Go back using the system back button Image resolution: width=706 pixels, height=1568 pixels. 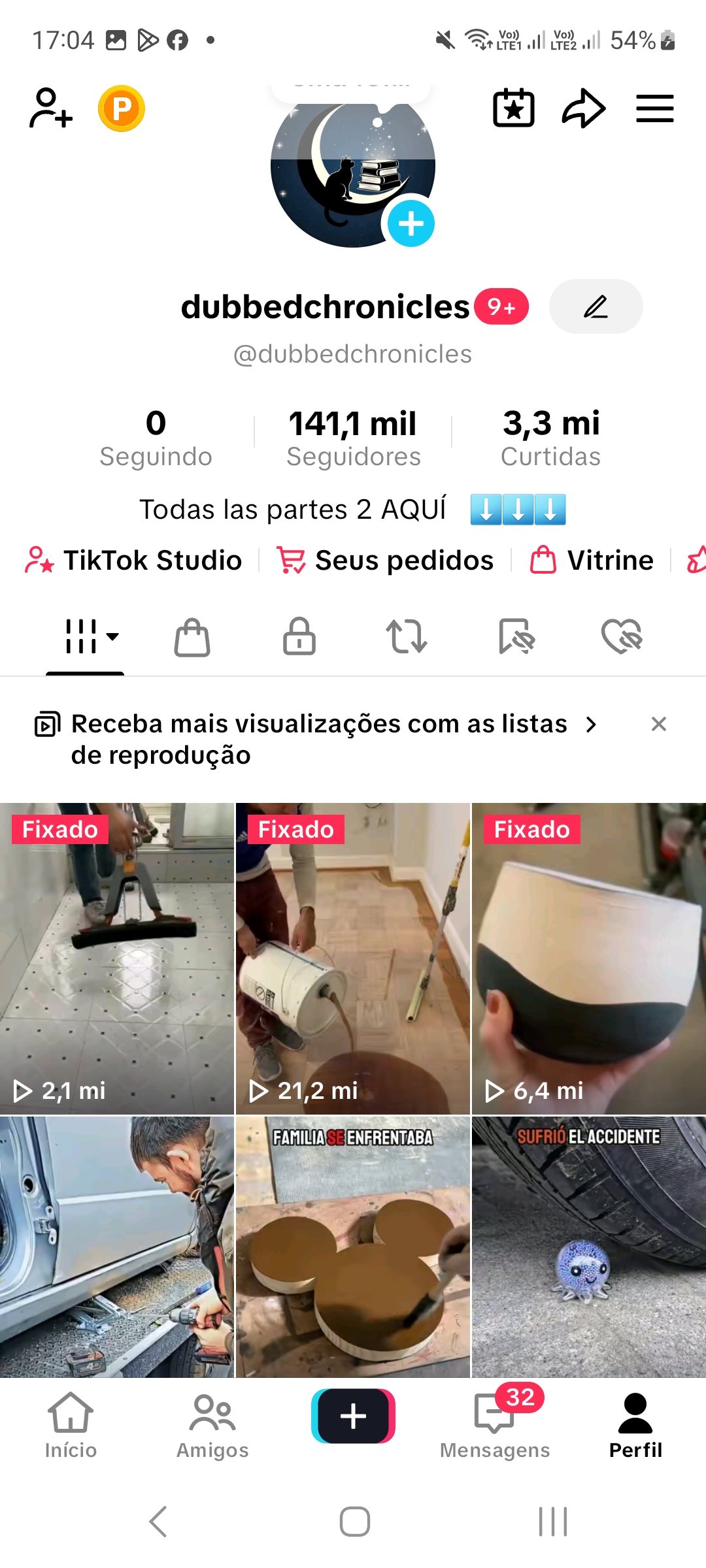point(158,1522)
